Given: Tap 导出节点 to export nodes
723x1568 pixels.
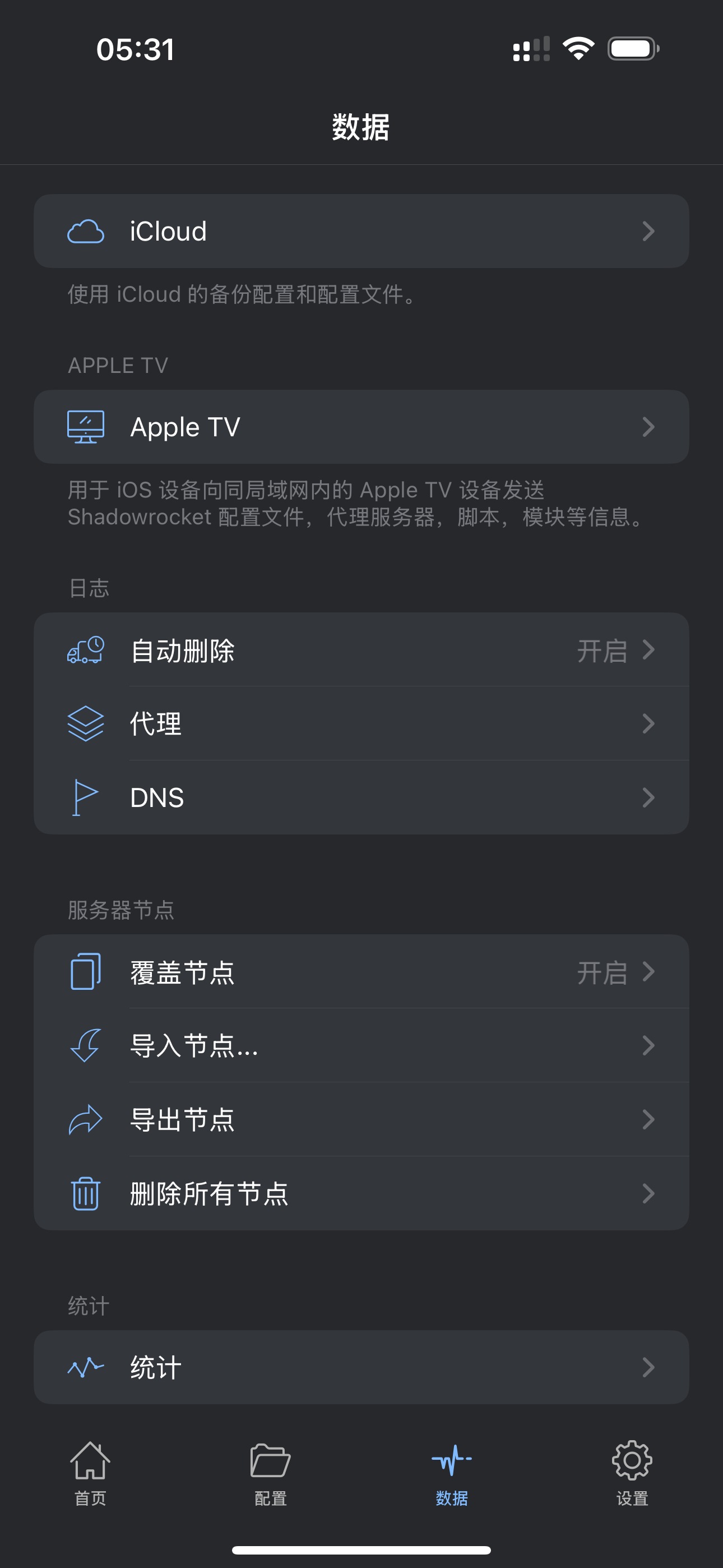Looking at the screenshot, I should pyautogui.click(x=361, y=1119).
